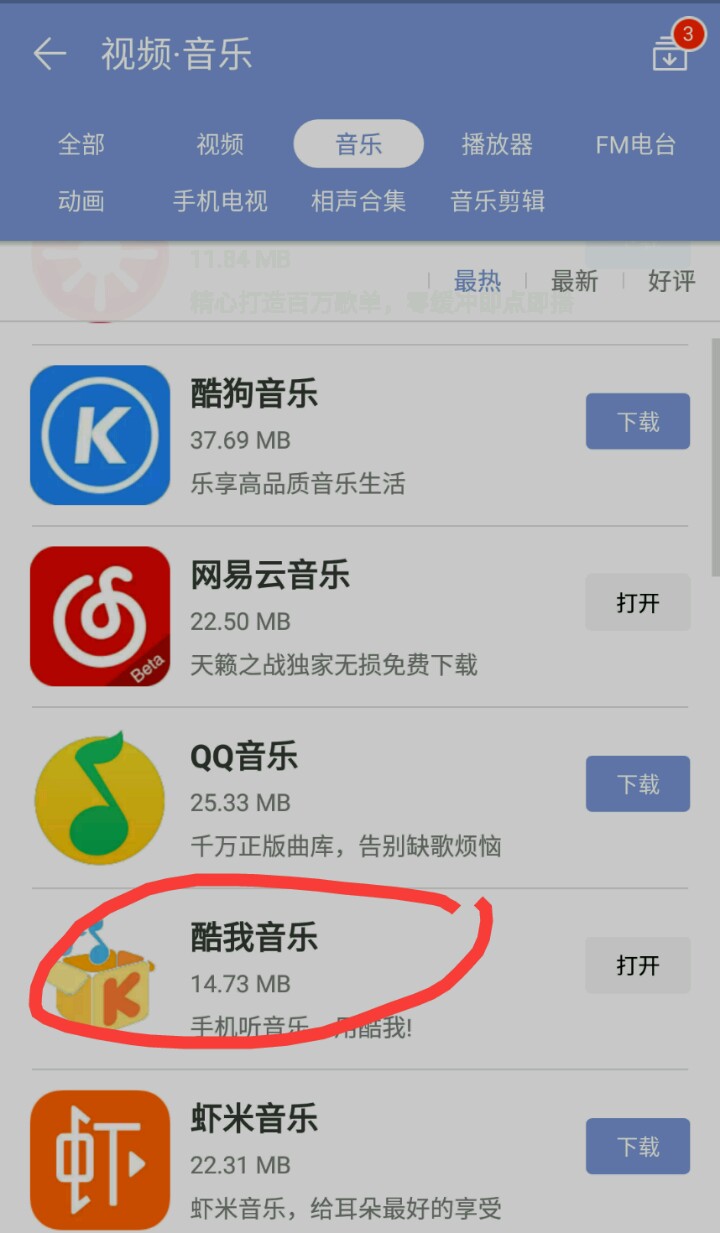720x1233 pixels.
Task: Download 酷狗音乐
Action: coord(637,421)
